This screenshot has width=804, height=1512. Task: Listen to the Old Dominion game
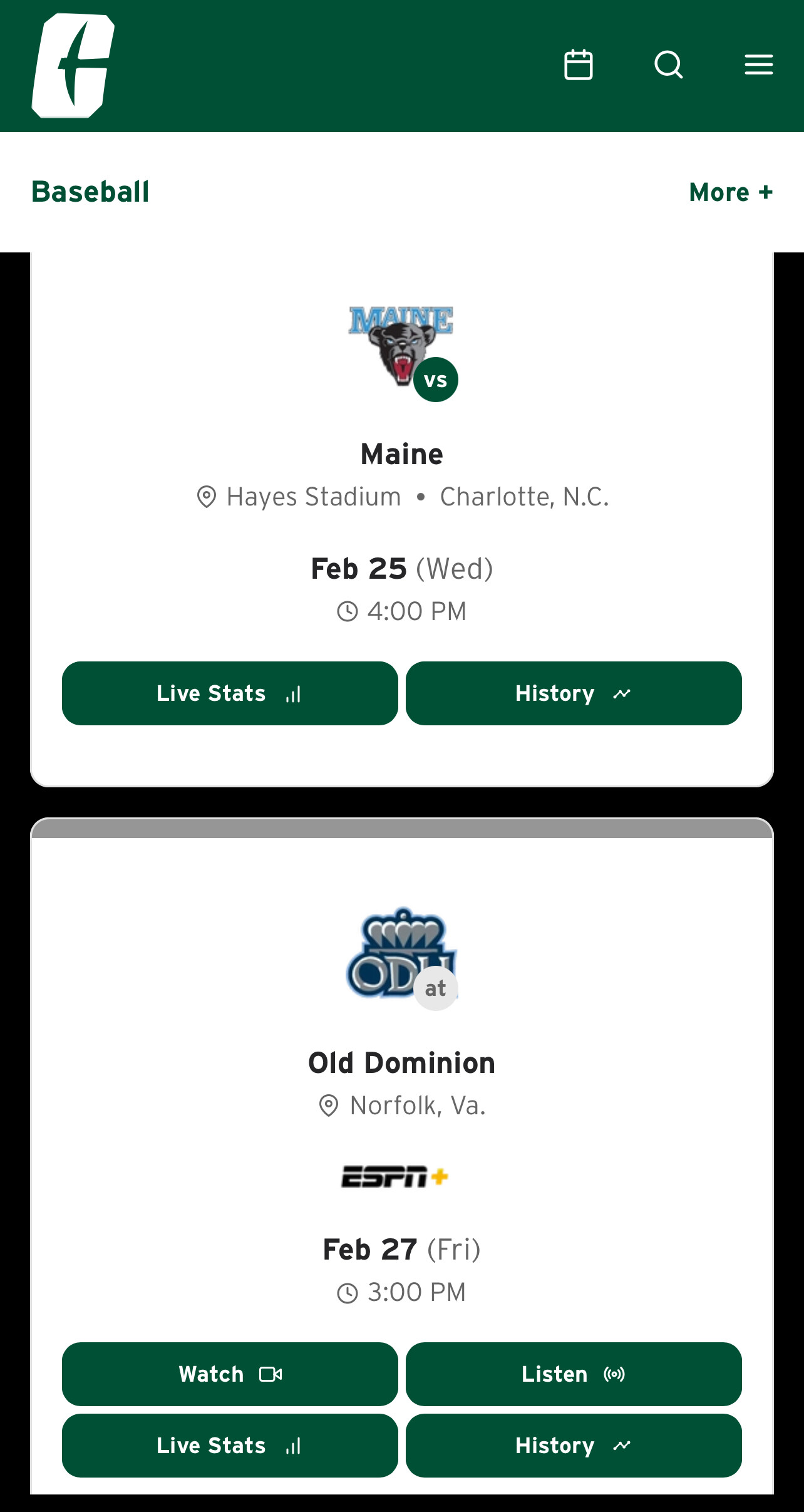(574, 1374)
